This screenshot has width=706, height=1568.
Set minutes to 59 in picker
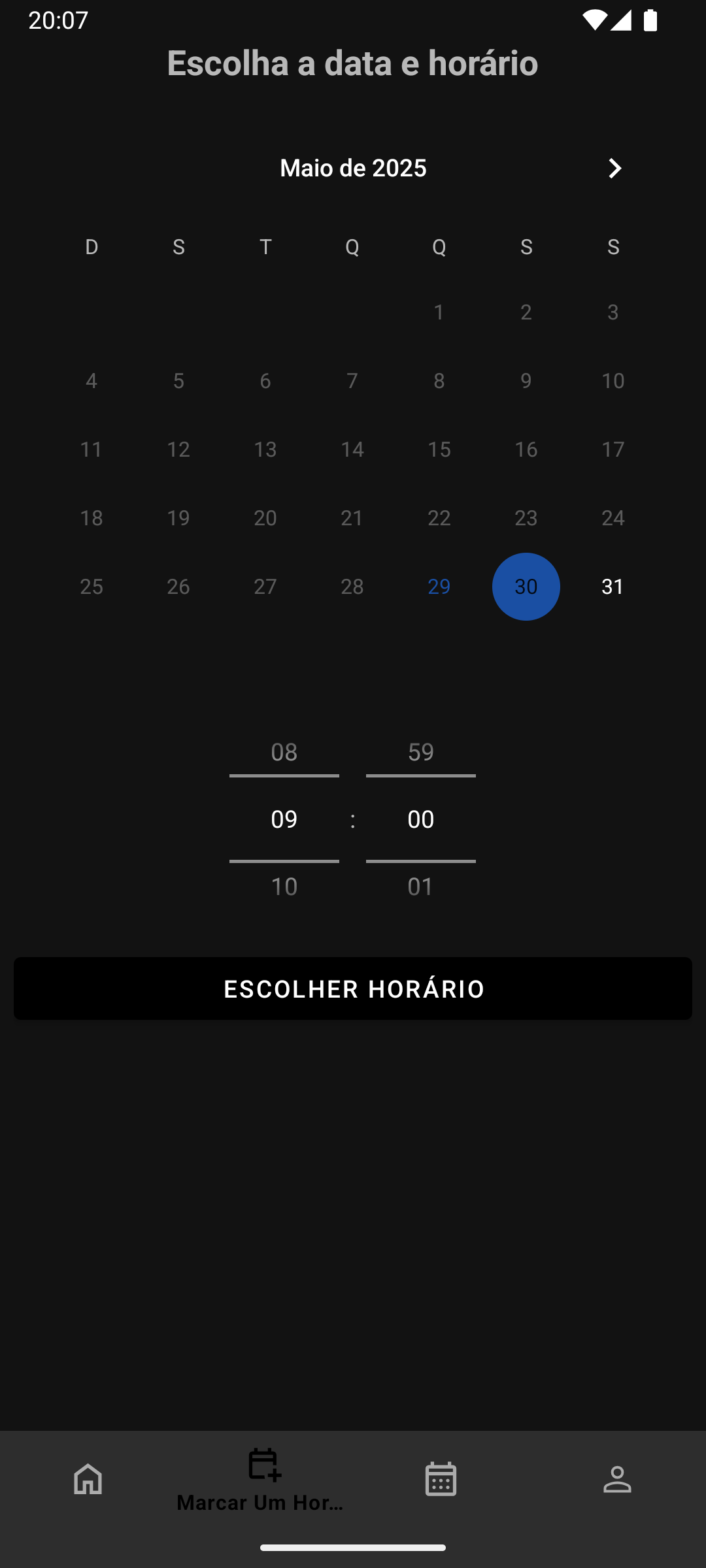point(420,752)
